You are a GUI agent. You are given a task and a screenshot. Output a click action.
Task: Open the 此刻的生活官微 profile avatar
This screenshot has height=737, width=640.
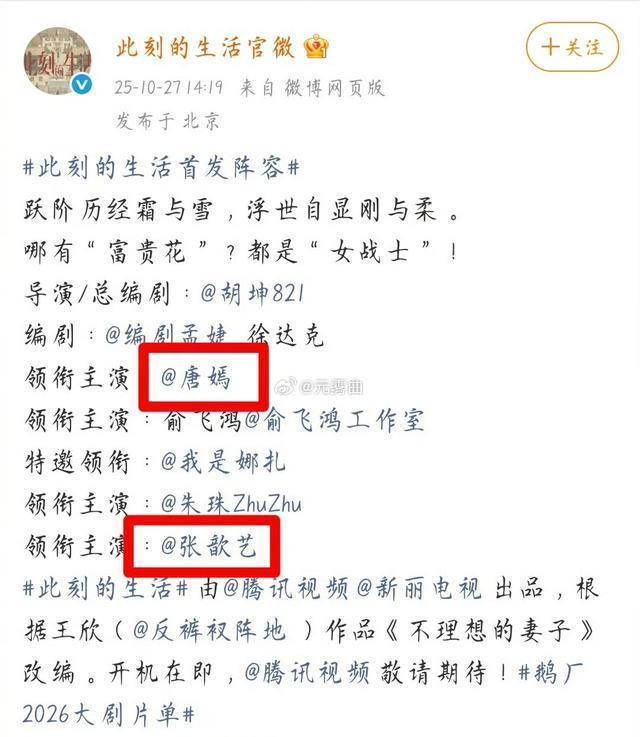tap(57, 61)
